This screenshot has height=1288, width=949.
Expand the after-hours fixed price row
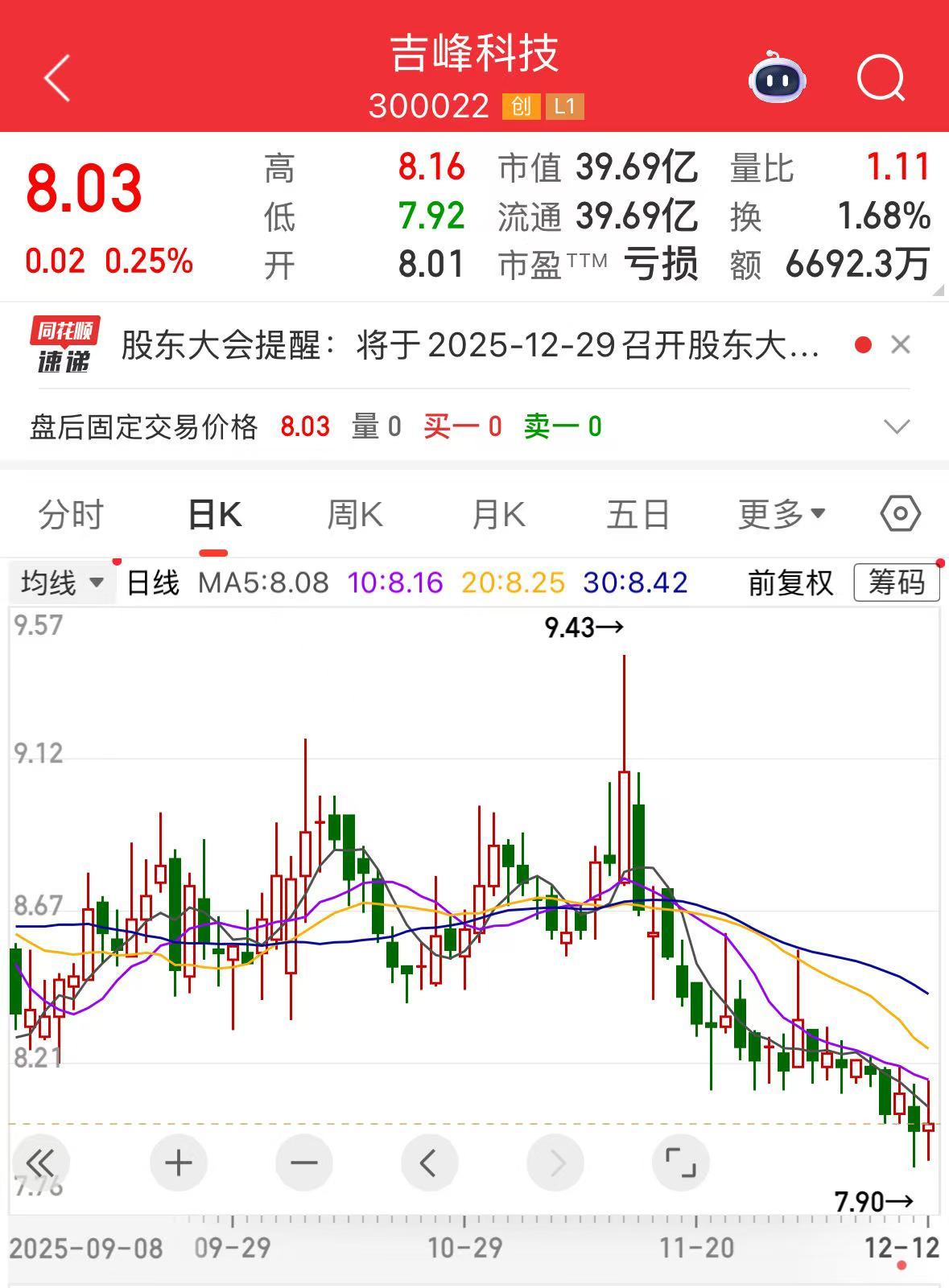(x=897, y=426)
